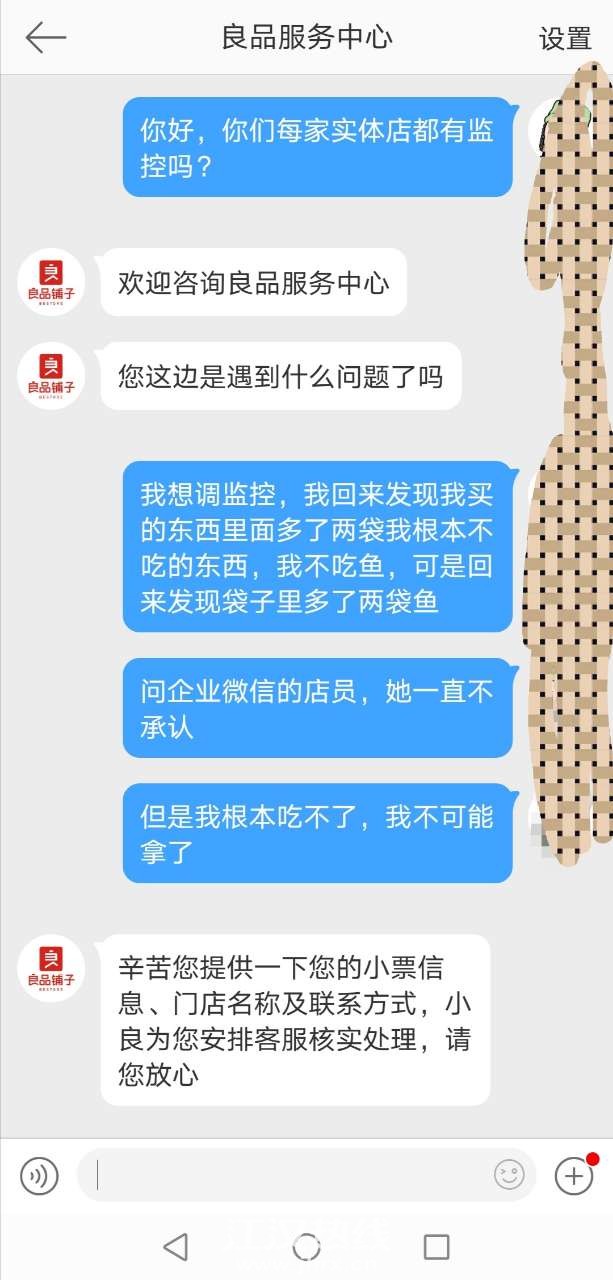Open recent apps from navigation bar

[436, 1246]
